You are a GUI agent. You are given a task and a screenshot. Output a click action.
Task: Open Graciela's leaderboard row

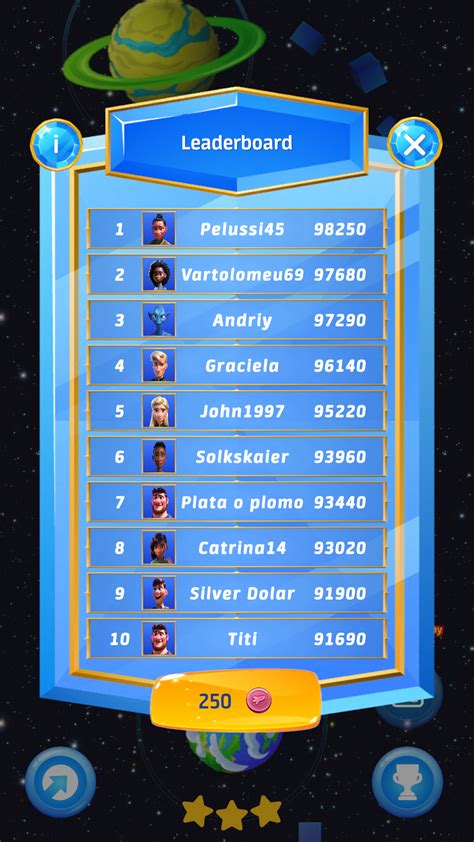237,366
